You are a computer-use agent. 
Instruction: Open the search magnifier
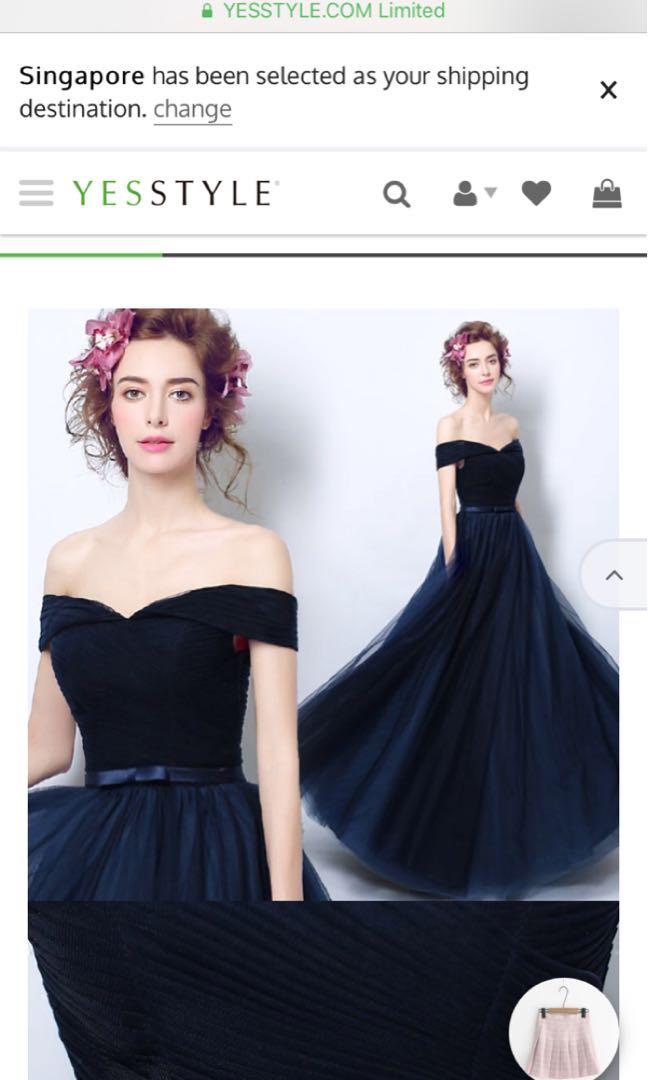397,194
